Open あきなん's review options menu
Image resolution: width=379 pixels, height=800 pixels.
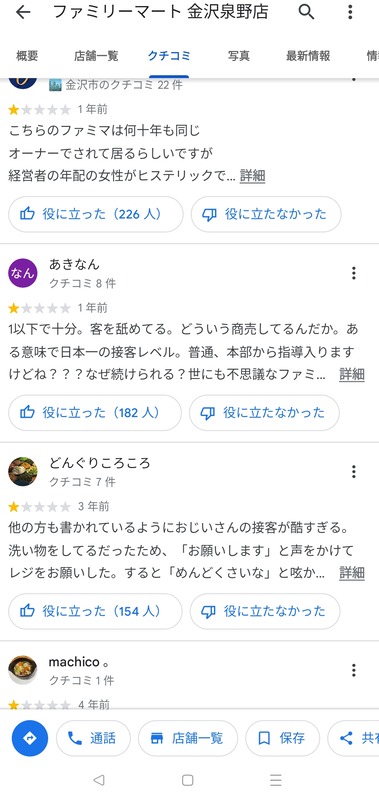tap(353, 273)
